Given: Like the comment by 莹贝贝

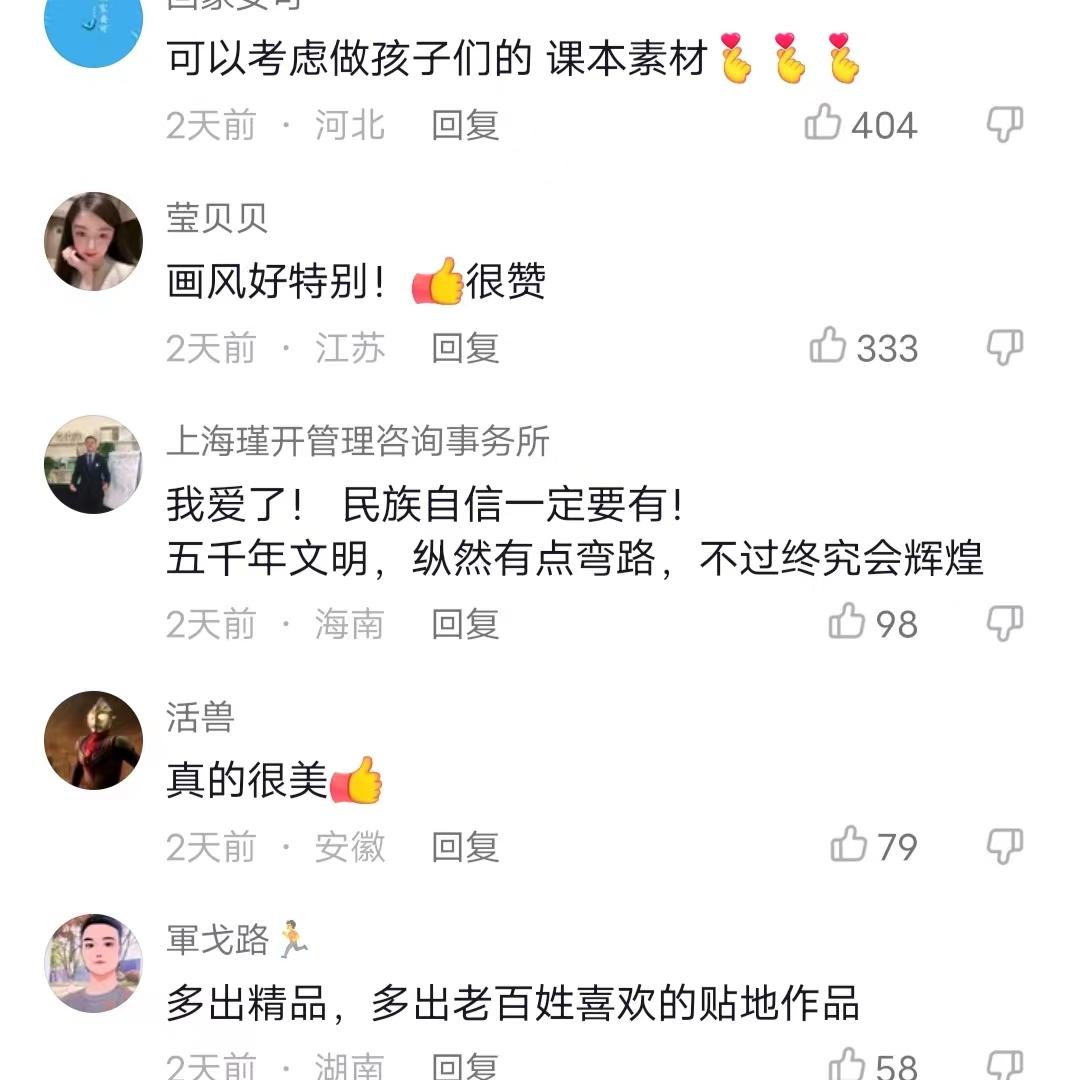Looking at the screenshot, I should tap(829, 347).
